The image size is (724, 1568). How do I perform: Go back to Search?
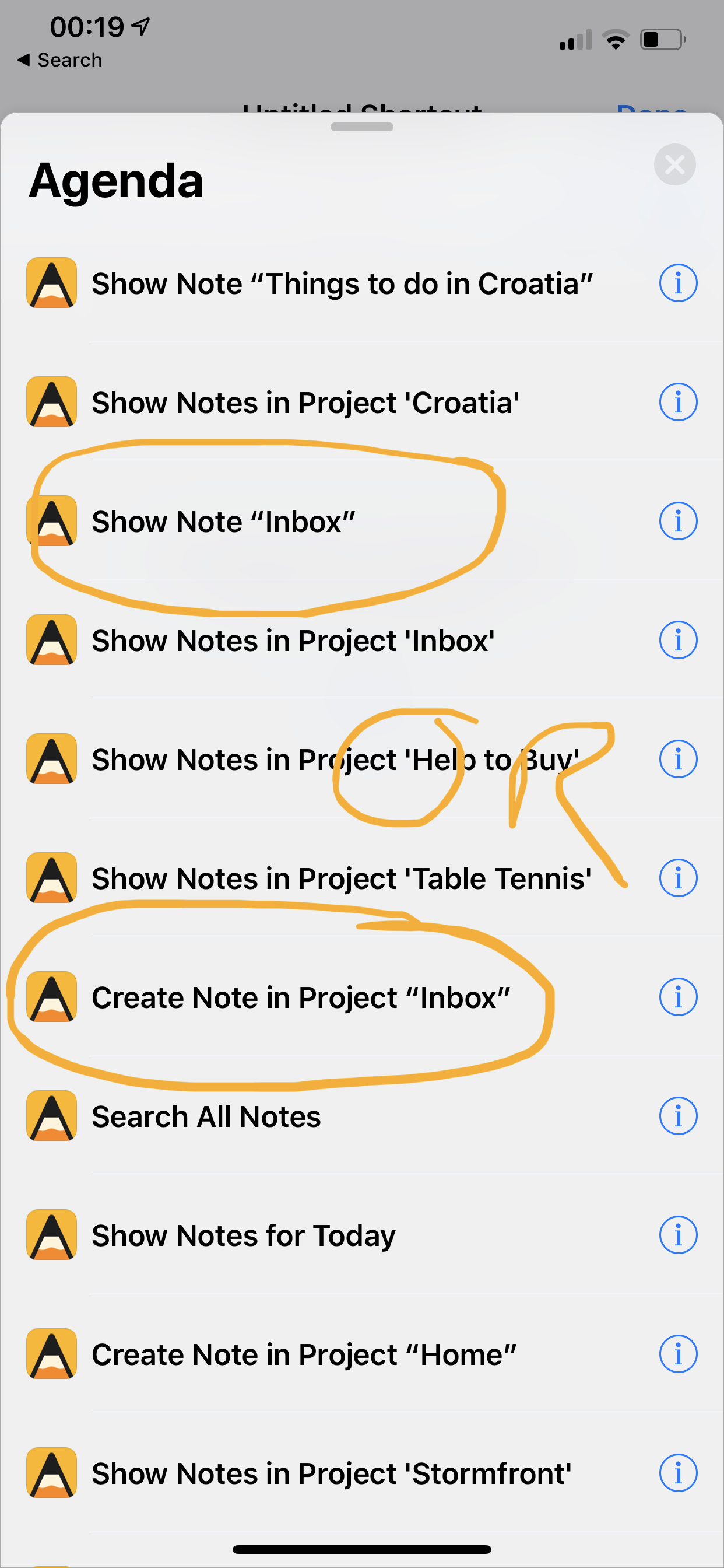(x=59, y=60)
